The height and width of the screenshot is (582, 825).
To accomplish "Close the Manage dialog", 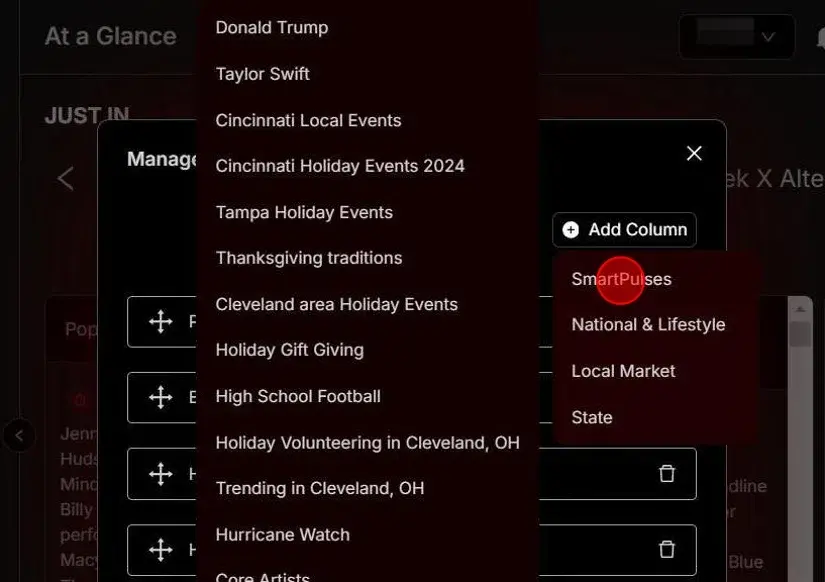I will [694, 153].
